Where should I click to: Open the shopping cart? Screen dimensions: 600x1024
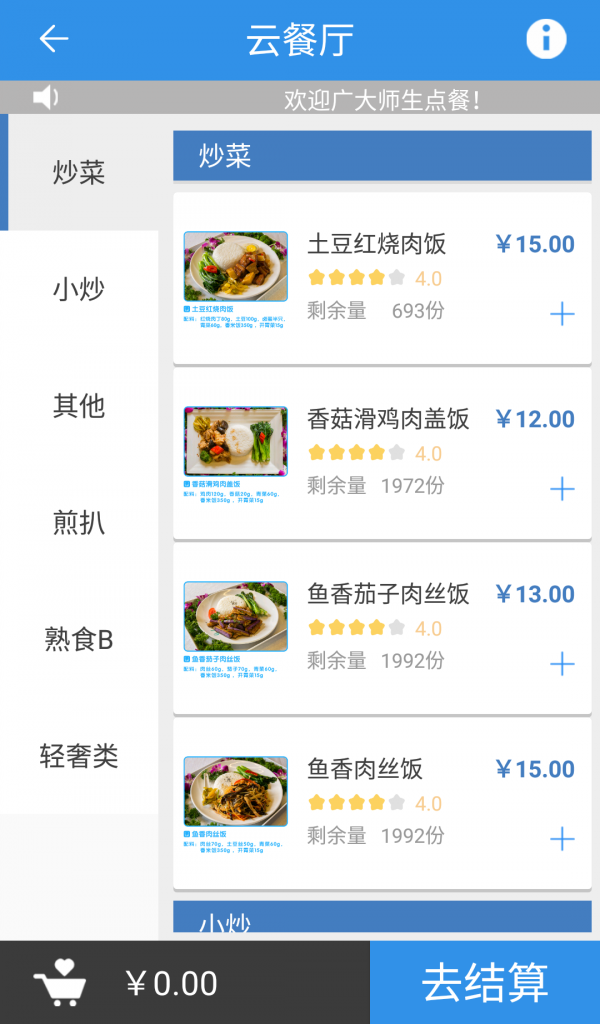click(x=60, y=983)
